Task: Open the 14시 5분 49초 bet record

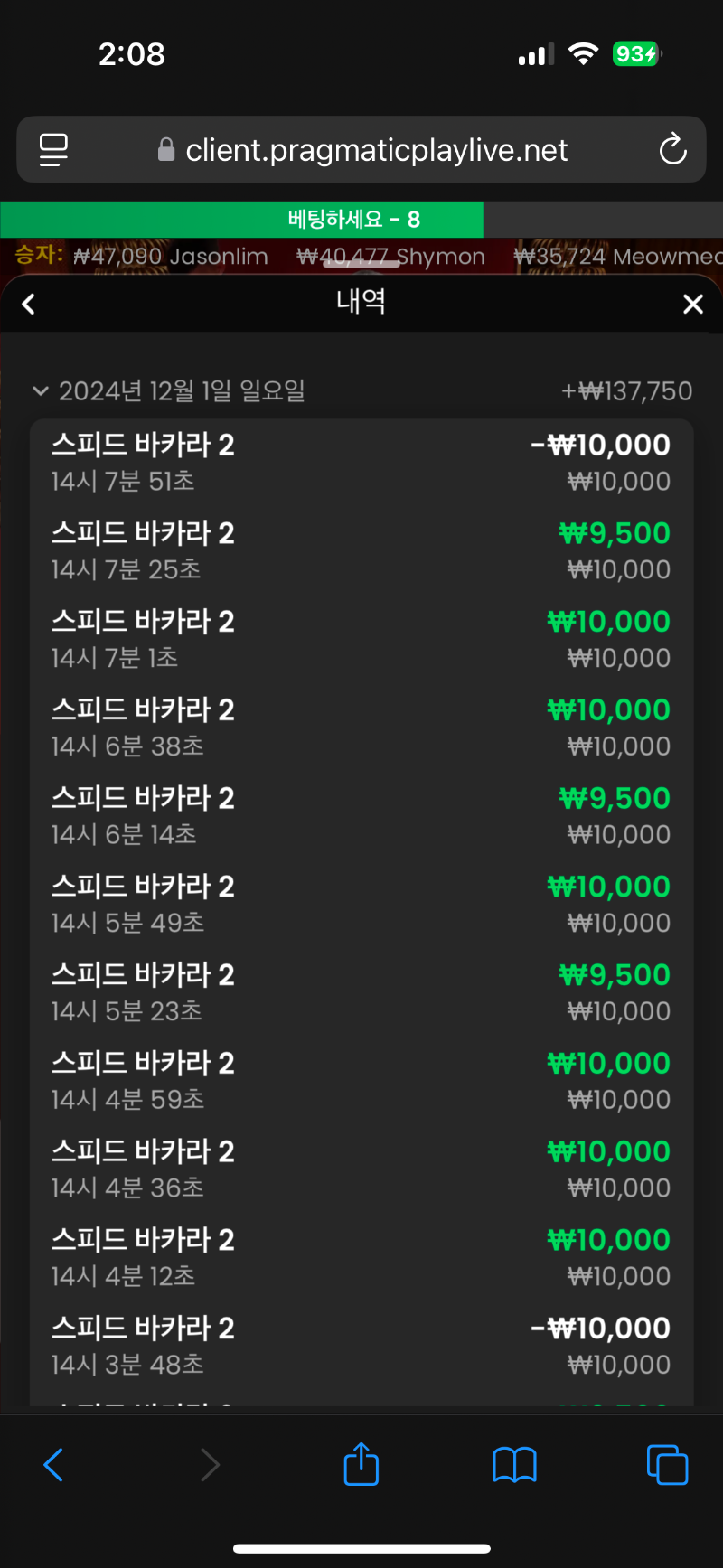Action: click(x=361, y=905)
